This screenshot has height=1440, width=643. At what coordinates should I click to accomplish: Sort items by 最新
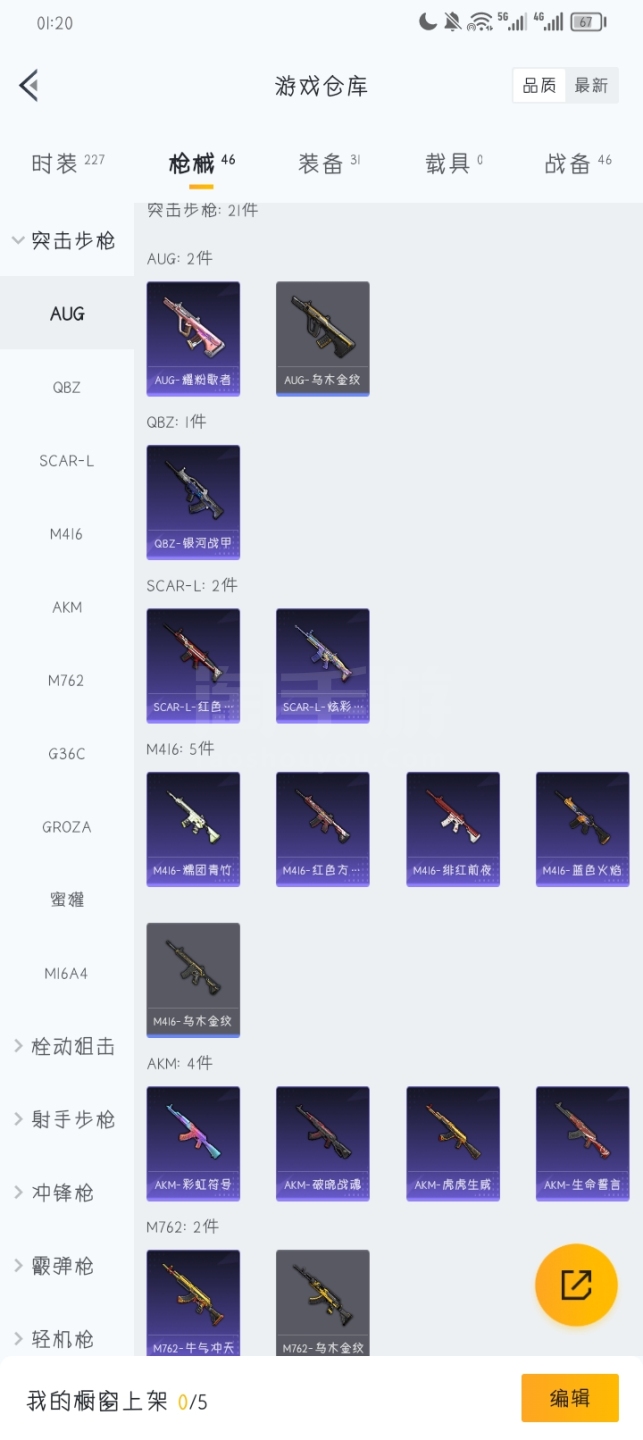[591, 86]
